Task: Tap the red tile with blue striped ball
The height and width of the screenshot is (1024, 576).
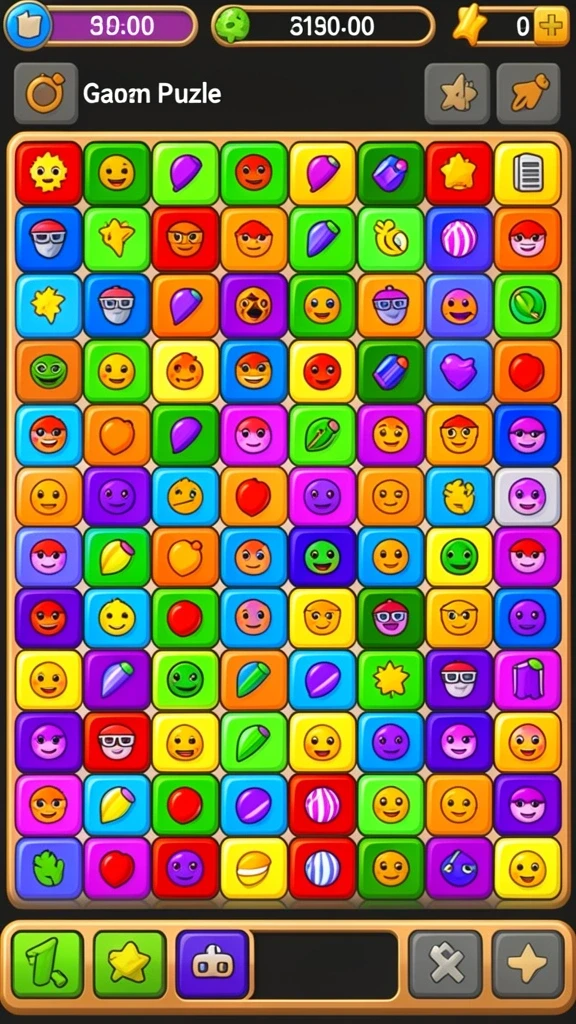Action: [x=322, y=869]
